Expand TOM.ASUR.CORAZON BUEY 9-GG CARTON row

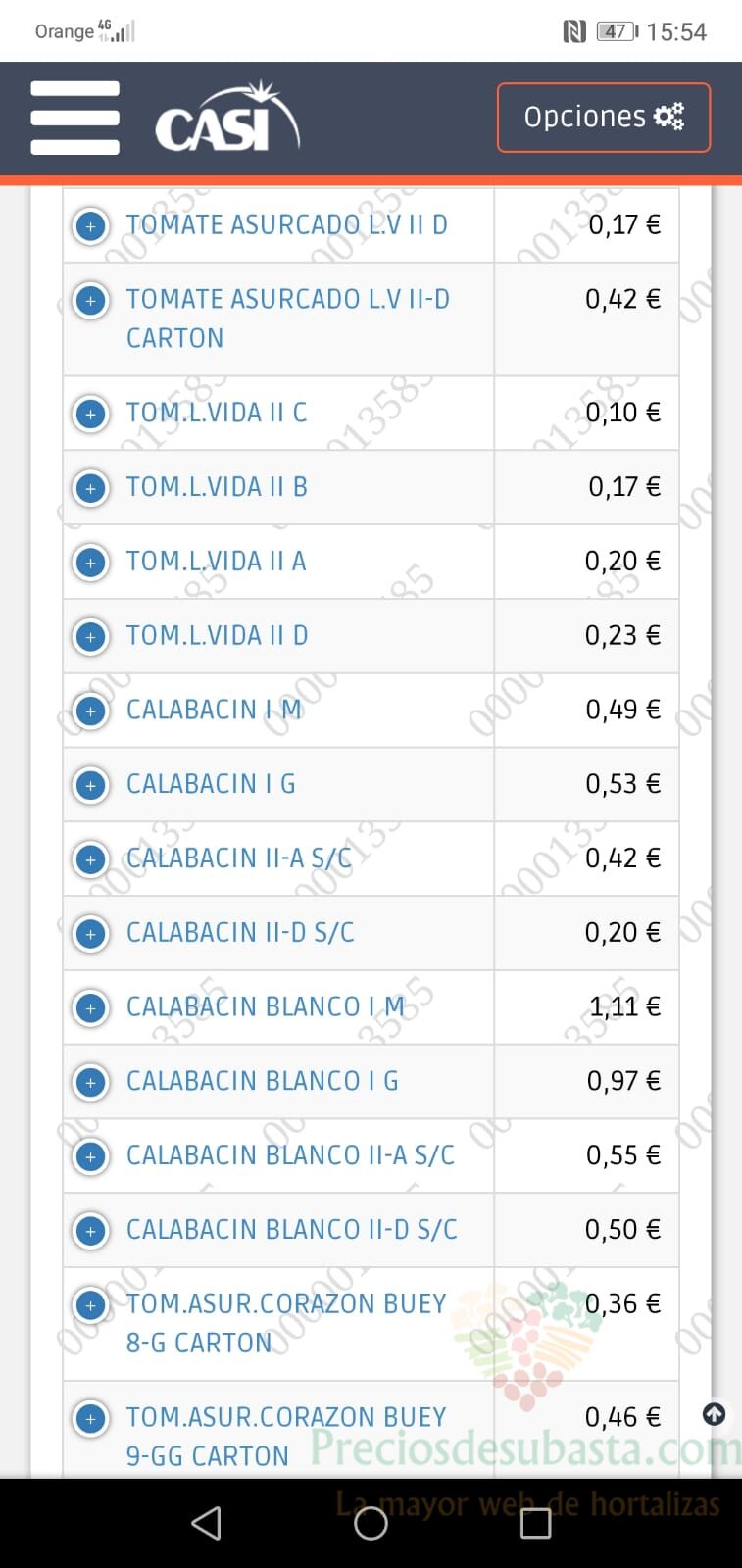(91, 1419)
